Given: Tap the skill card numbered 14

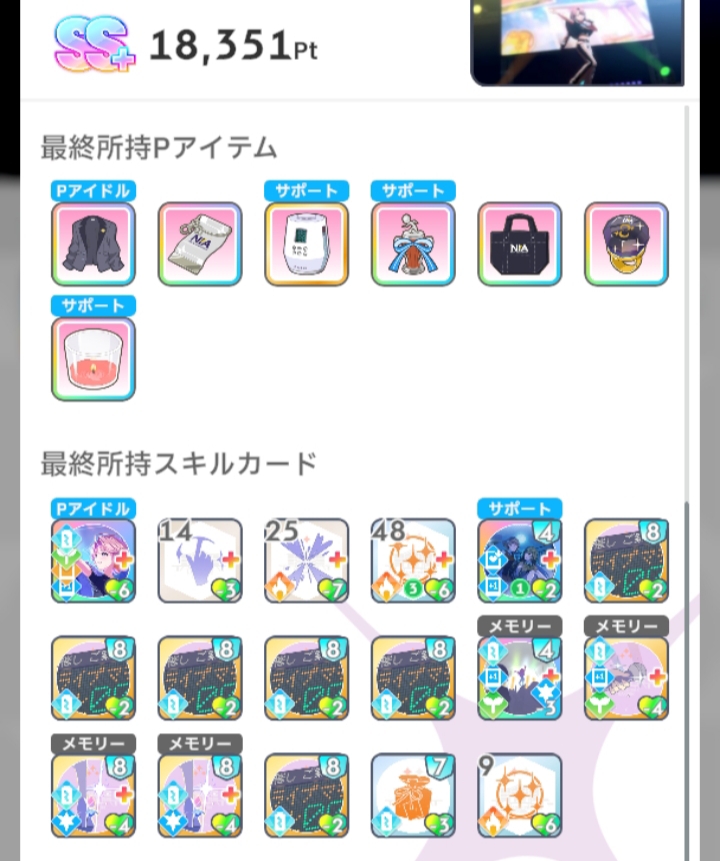Looking at the screenshot, I should tap(200, 561).
